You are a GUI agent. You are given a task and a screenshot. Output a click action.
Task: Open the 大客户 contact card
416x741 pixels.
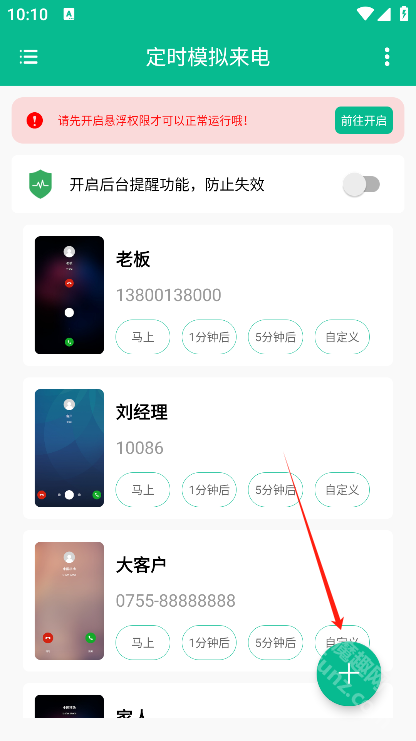point(208,601)
